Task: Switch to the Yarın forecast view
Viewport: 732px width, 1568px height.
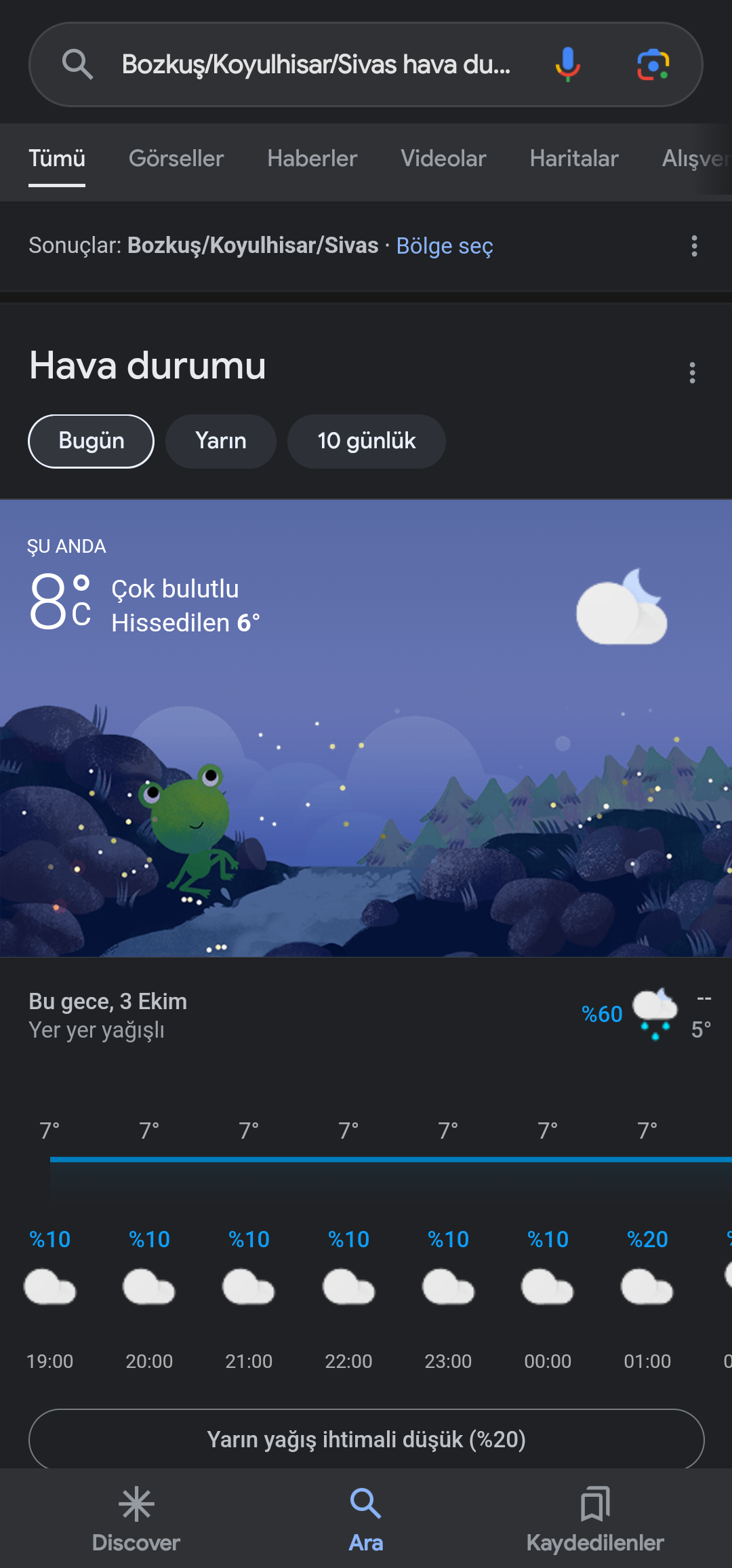Action: tap(220, 441)
